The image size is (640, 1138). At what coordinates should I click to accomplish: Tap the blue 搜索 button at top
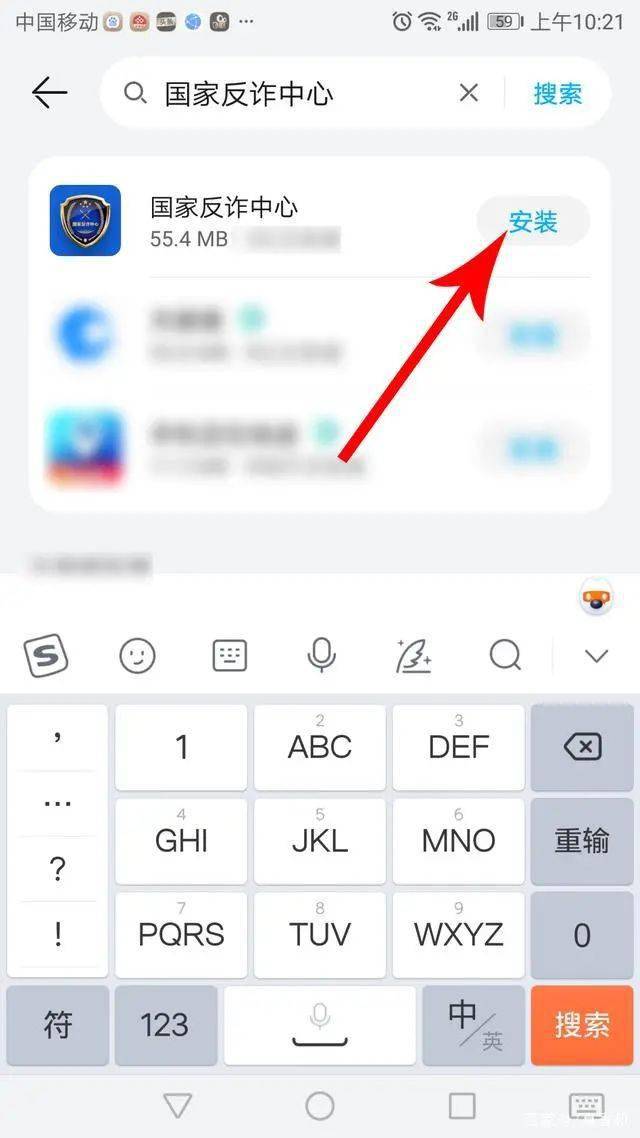click(x=557, y=93)
